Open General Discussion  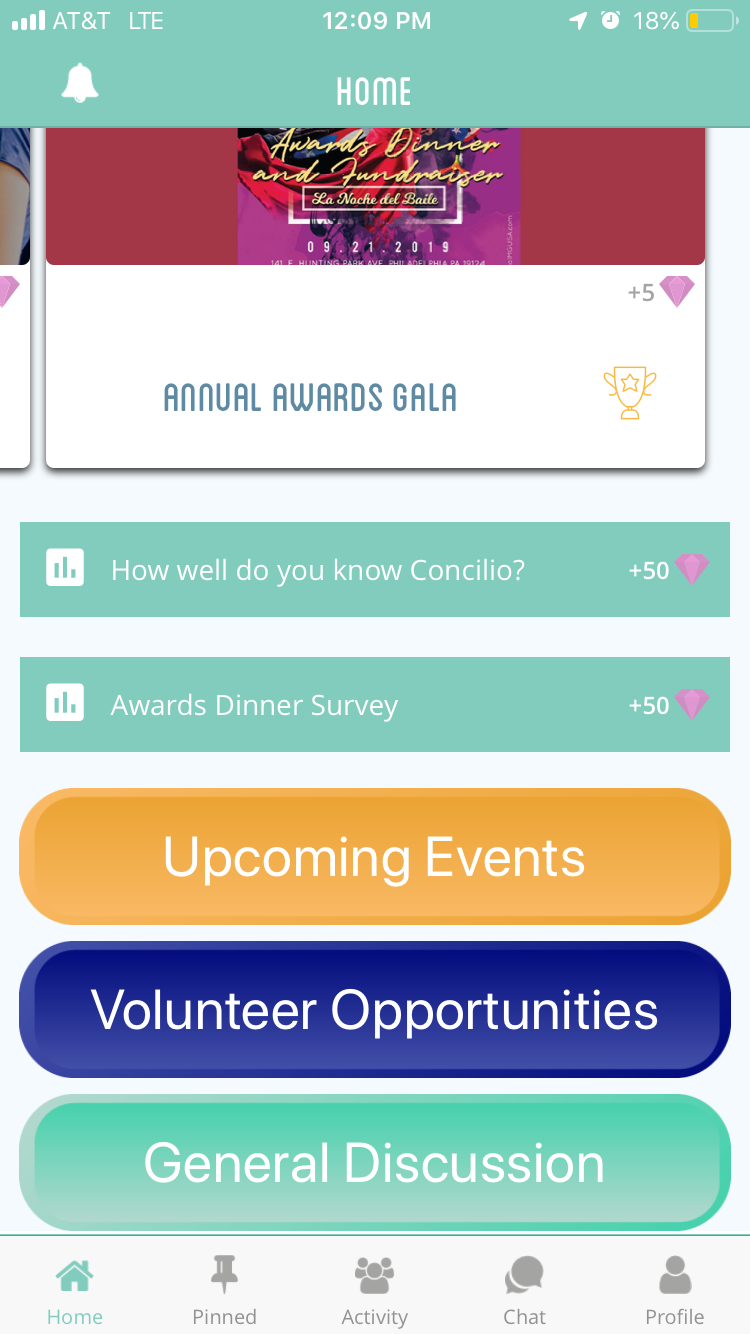click(375, 1162)
